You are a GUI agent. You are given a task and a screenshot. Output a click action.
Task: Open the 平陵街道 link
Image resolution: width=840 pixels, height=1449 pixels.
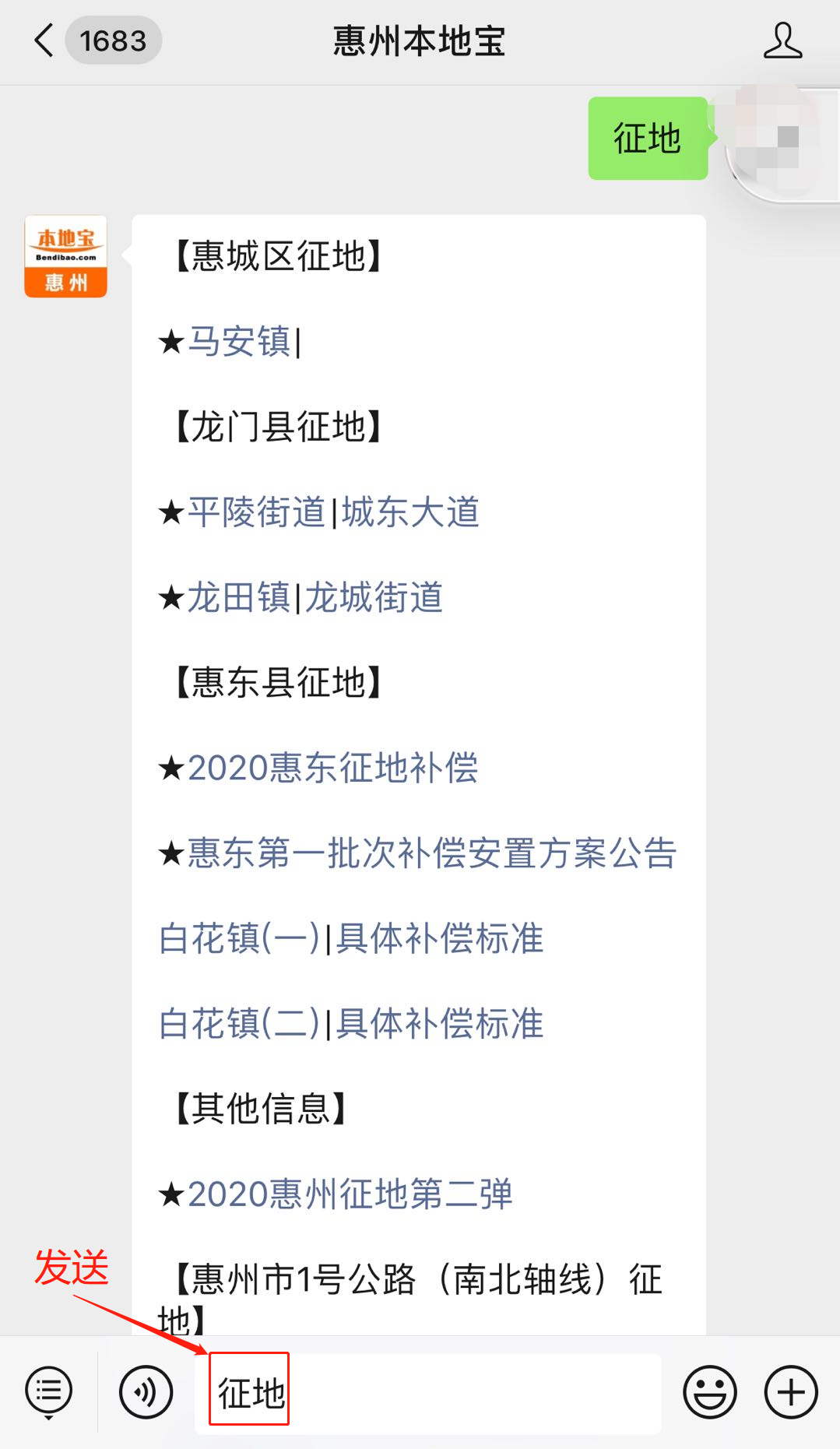point(257,512)
